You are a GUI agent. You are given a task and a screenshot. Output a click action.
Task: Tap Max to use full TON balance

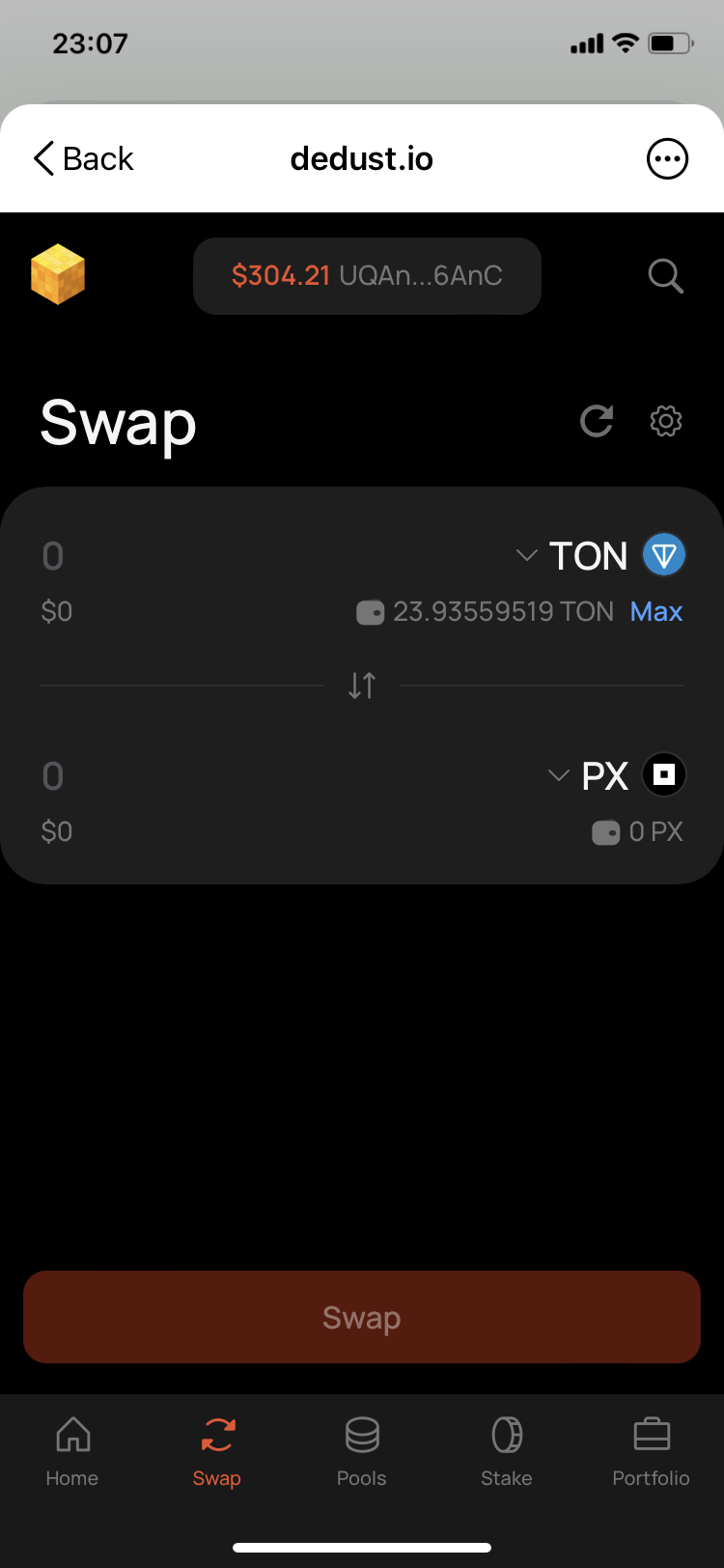[656, 612]
